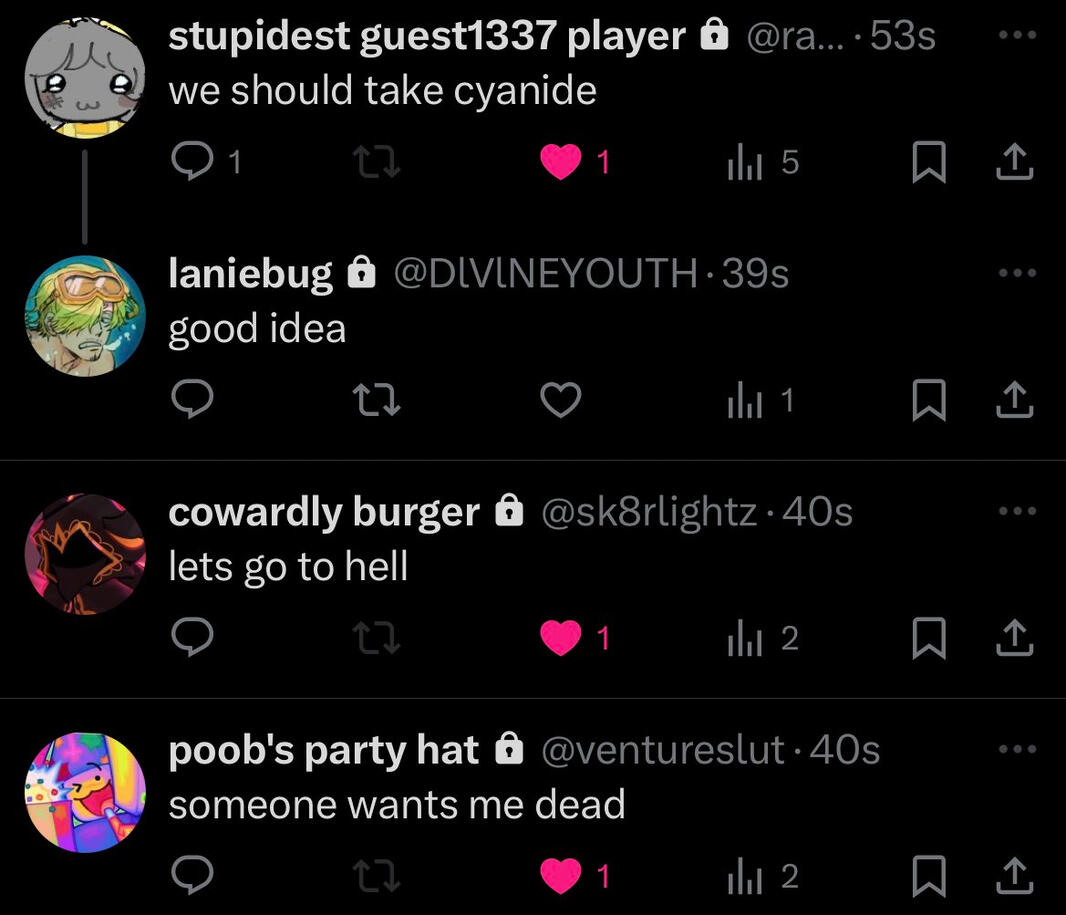Like laniebug's 'good idea' reply
This screenshot has height=915, width=1066.
pos(560,401)
